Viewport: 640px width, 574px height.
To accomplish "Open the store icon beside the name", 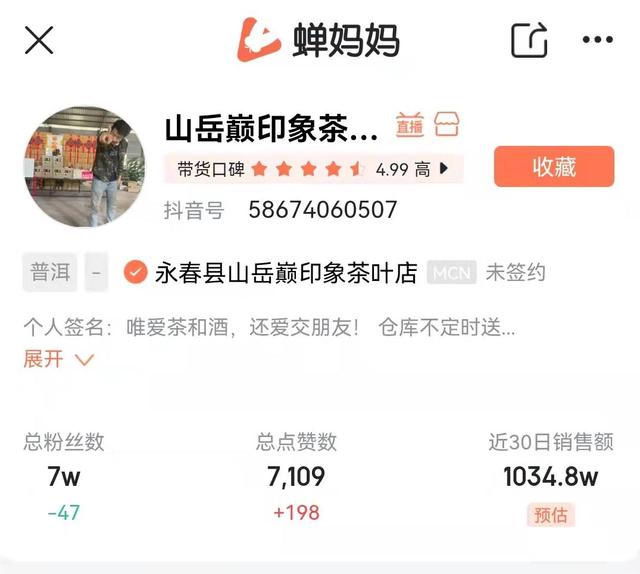I will pyautogui.click(x=445, y=126).
